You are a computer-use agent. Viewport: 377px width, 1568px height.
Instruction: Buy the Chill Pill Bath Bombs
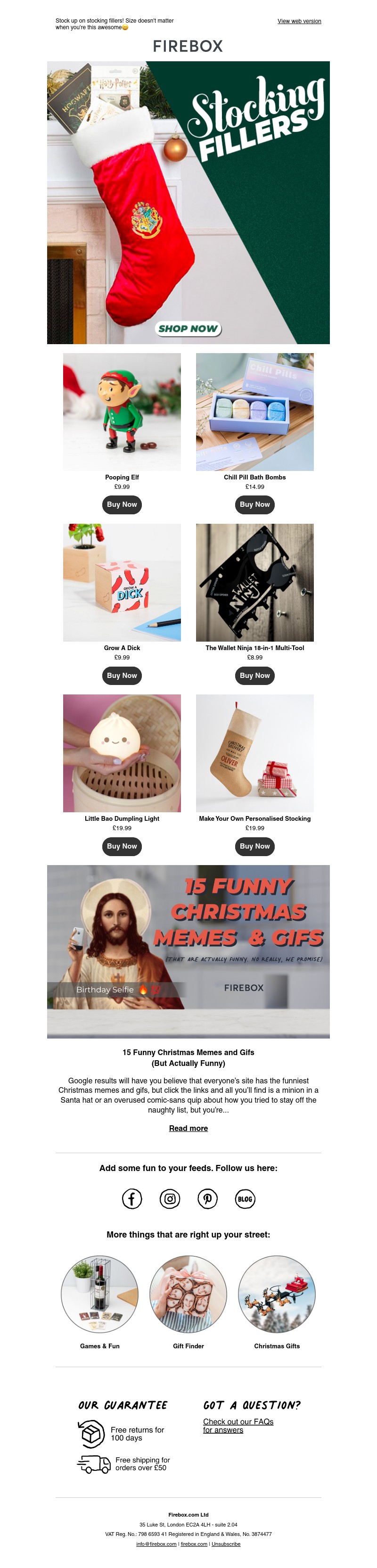(x=254, y=504)
